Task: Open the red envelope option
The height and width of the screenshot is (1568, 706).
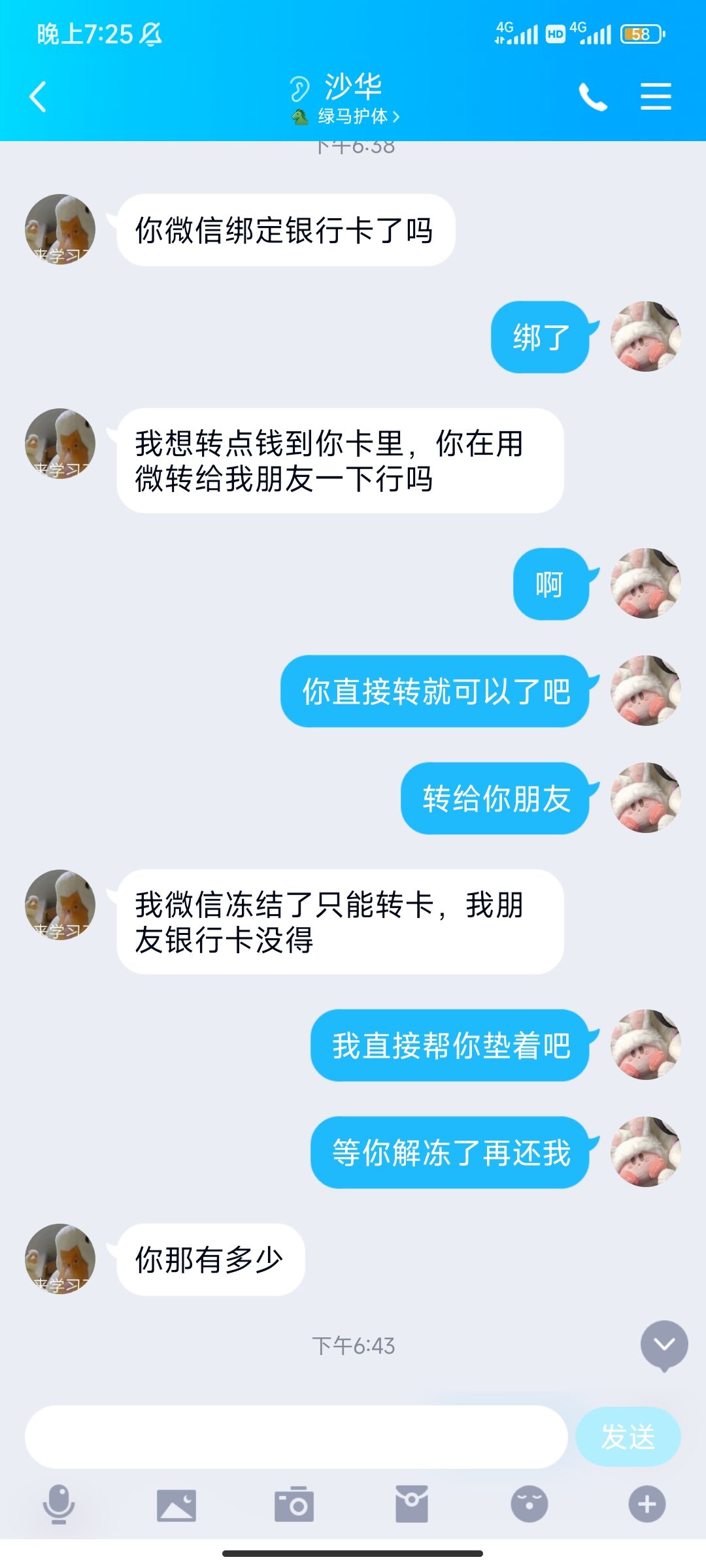Action: coord(412,1504)
